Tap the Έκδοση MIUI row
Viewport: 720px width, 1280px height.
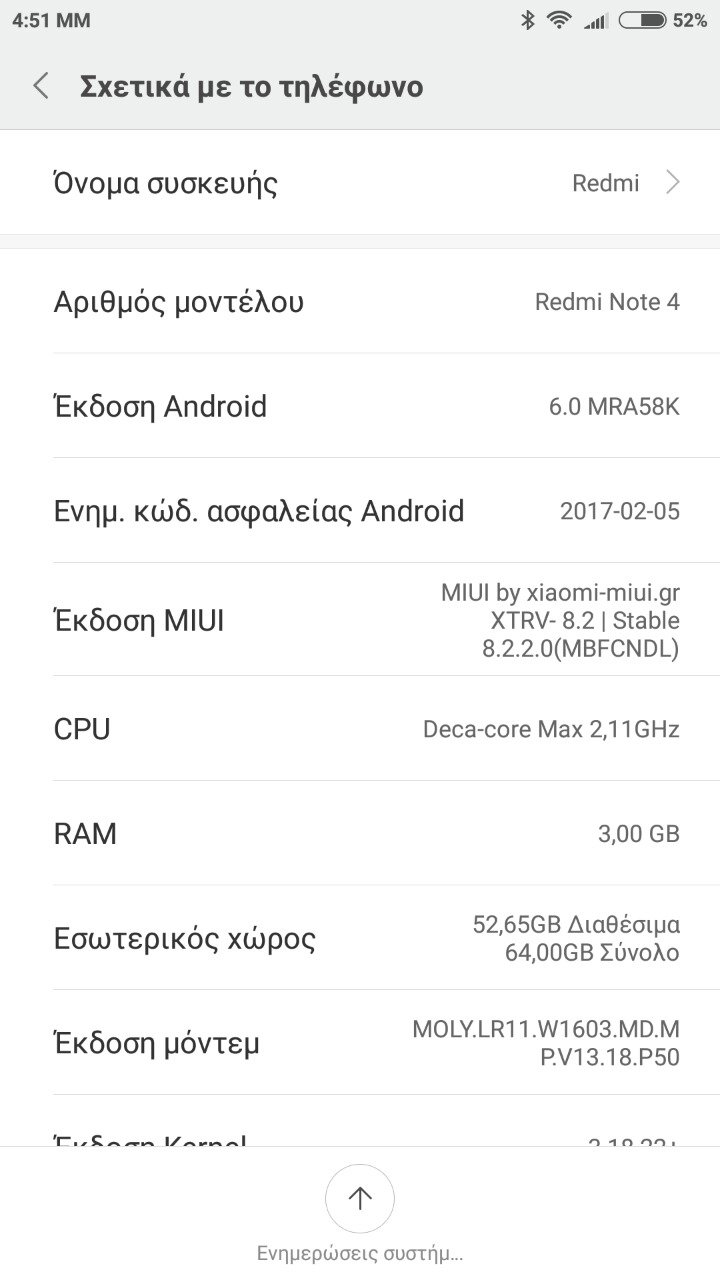coord(360,620)
